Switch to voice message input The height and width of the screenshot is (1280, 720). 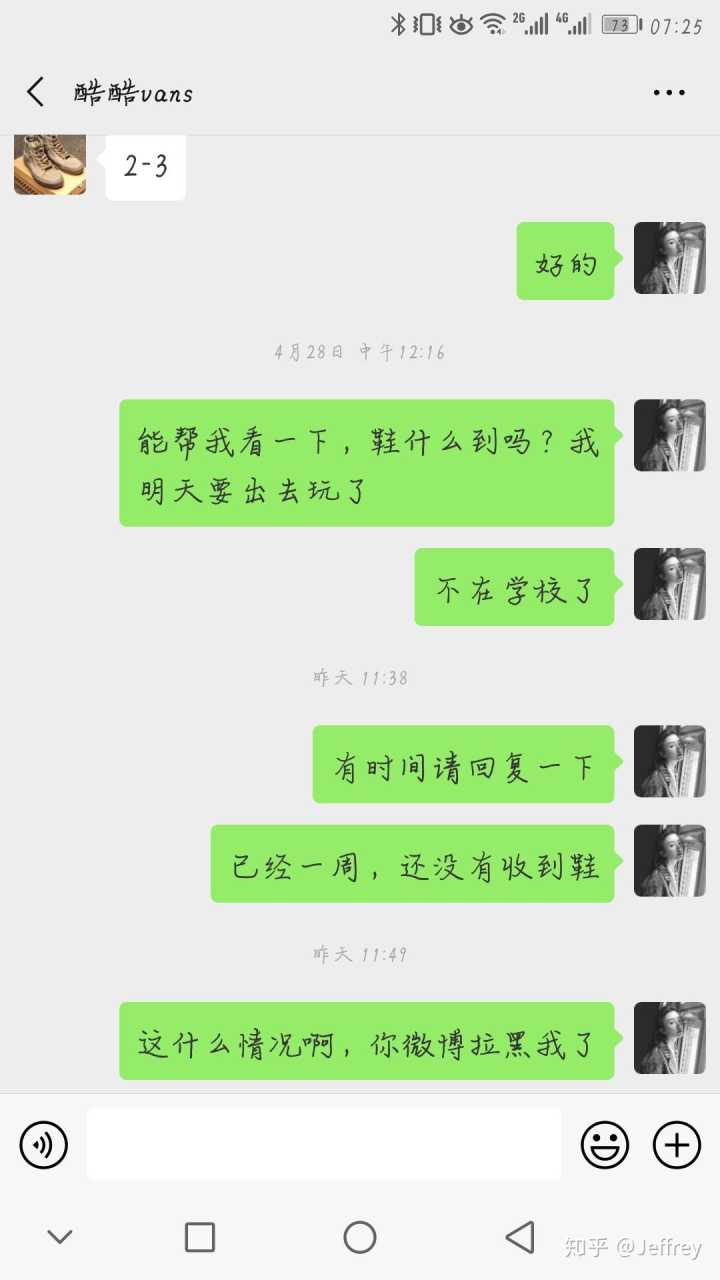click(44, 1144)
